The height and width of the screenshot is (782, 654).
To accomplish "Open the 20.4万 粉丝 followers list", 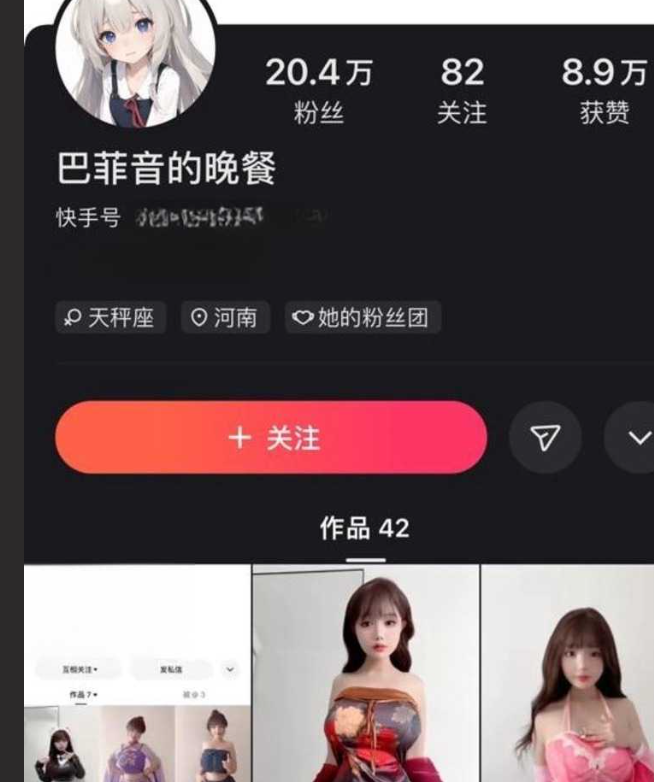I will pyautogui.click(x=319, y=90).
